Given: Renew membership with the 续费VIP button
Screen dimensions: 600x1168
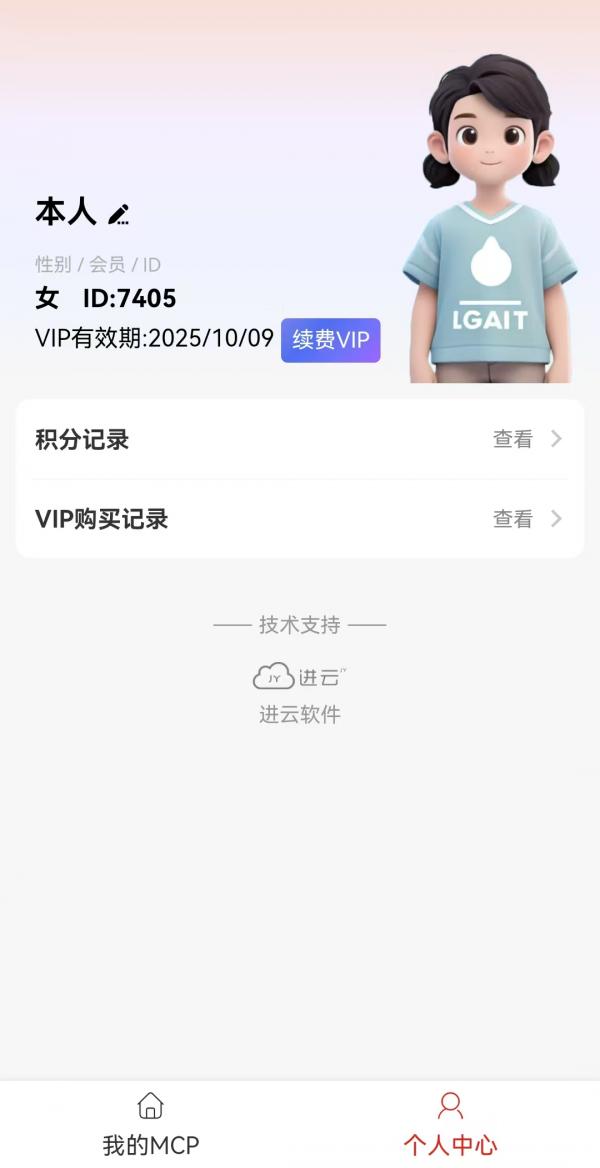Looking at the screenshot, I should [330, 340].
